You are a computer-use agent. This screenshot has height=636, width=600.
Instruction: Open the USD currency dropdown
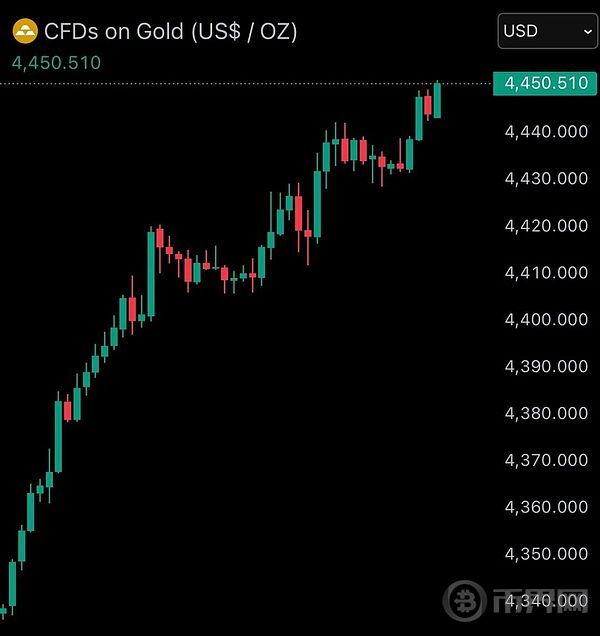(x=547, y=32)
